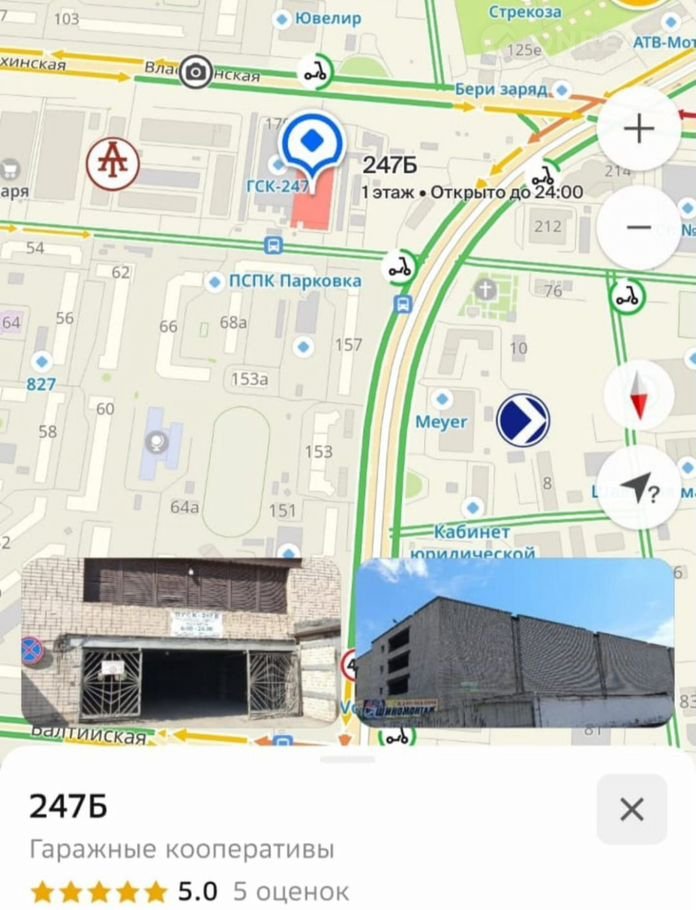Zoom out of the map

[x=638, y=227]
